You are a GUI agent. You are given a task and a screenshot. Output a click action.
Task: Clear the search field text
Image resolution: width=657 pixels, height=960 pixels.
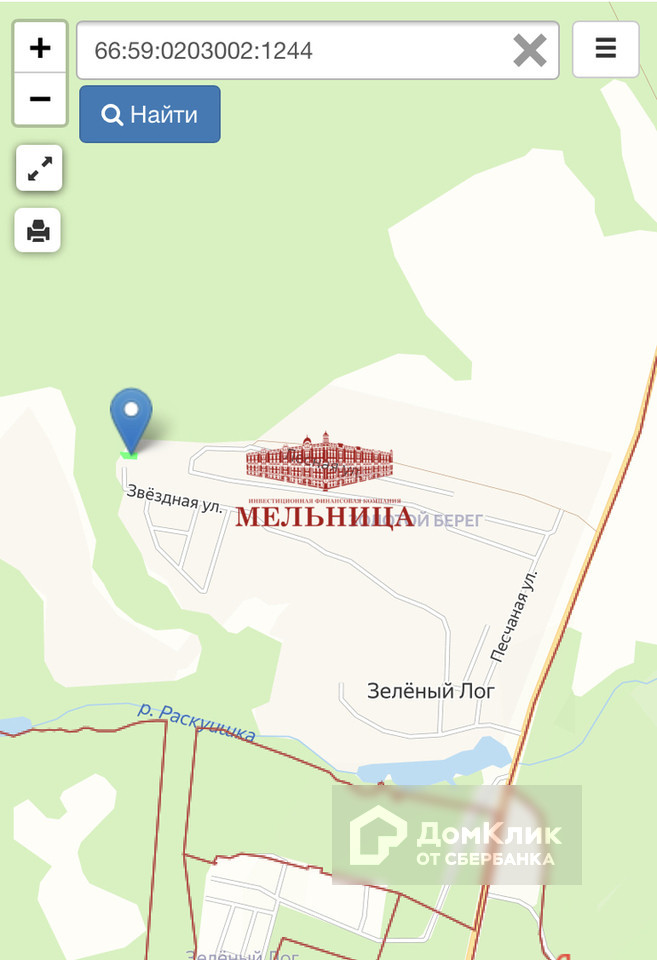[530, 50]
